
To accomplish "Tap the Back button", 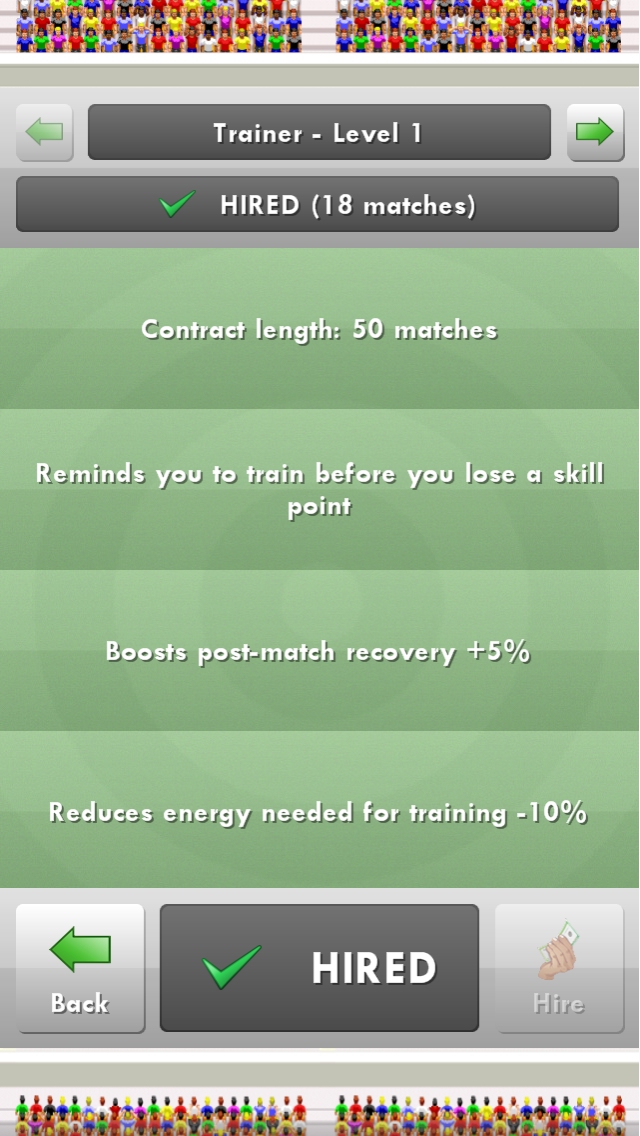I will tap(80, 968).
